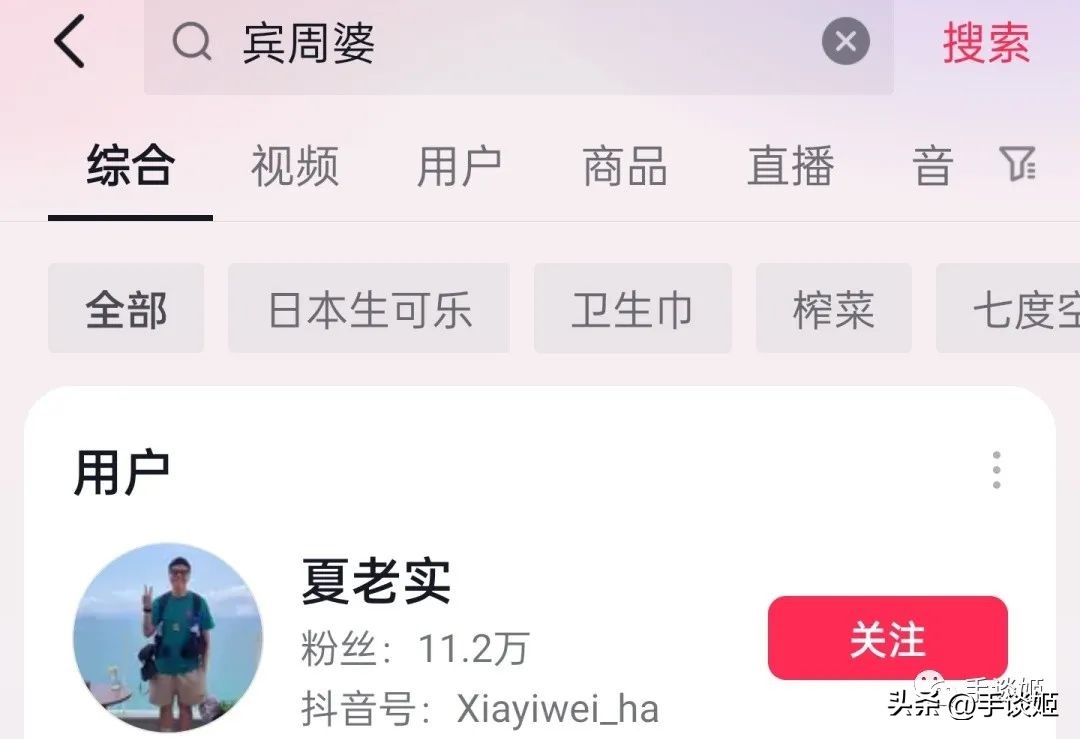Follow 夏老实 with the 关注 button
This screenshot has height=739, width=1080.
point(887,638)
